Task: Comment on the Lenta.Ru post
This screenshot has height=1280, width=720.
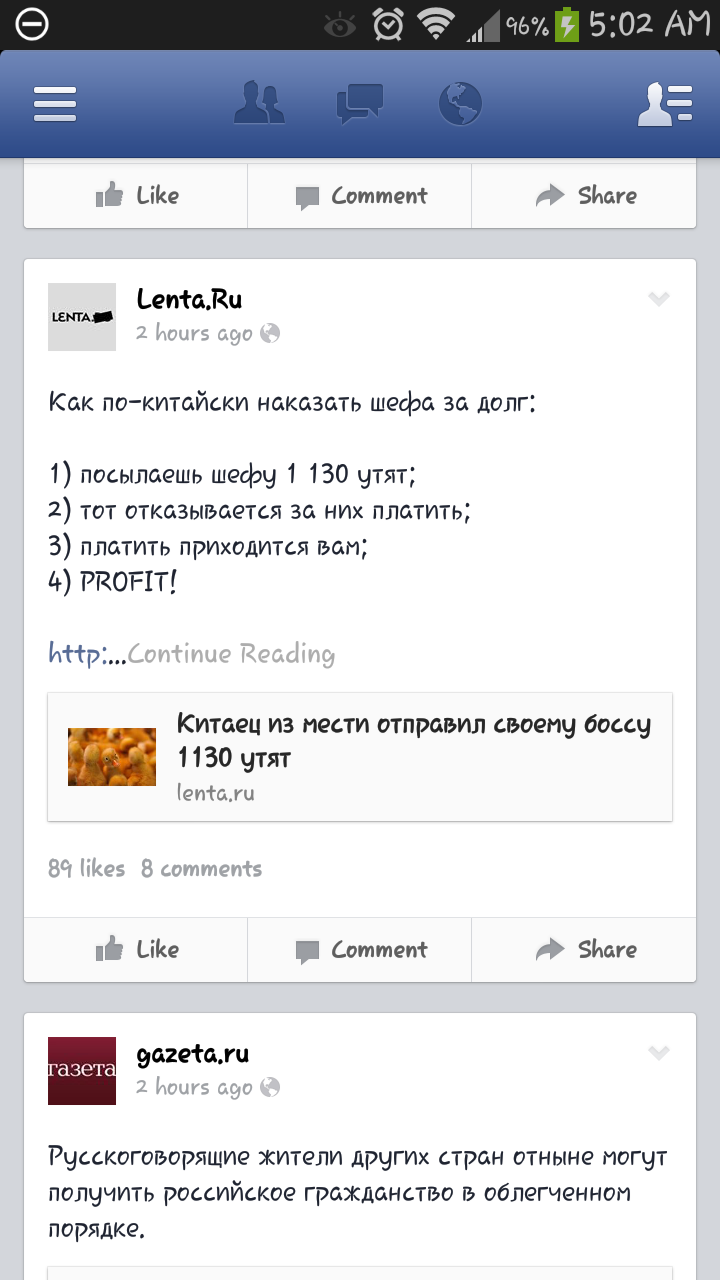Action: click(x=360, y=950)
